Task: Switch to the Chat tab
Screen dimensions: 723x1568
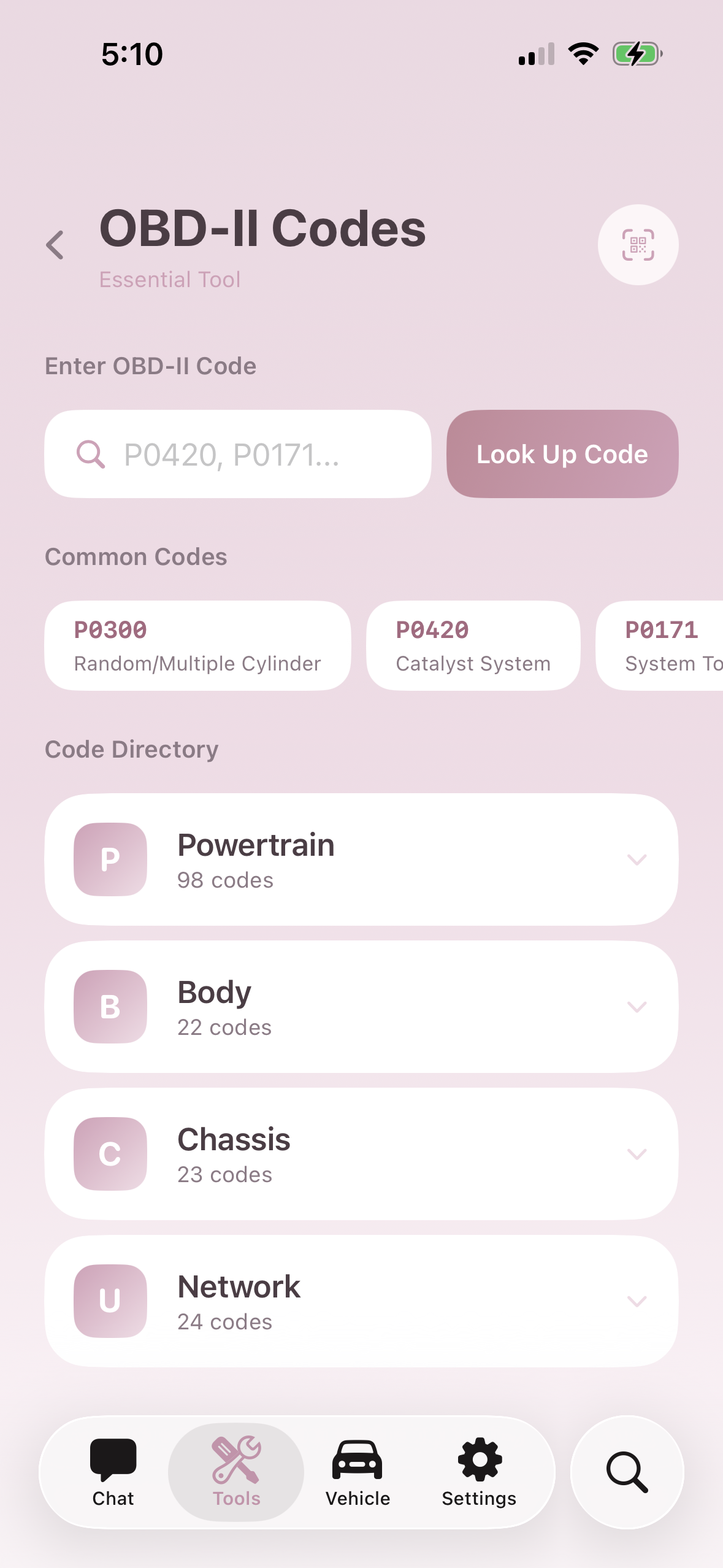Action: point(113,1472)
